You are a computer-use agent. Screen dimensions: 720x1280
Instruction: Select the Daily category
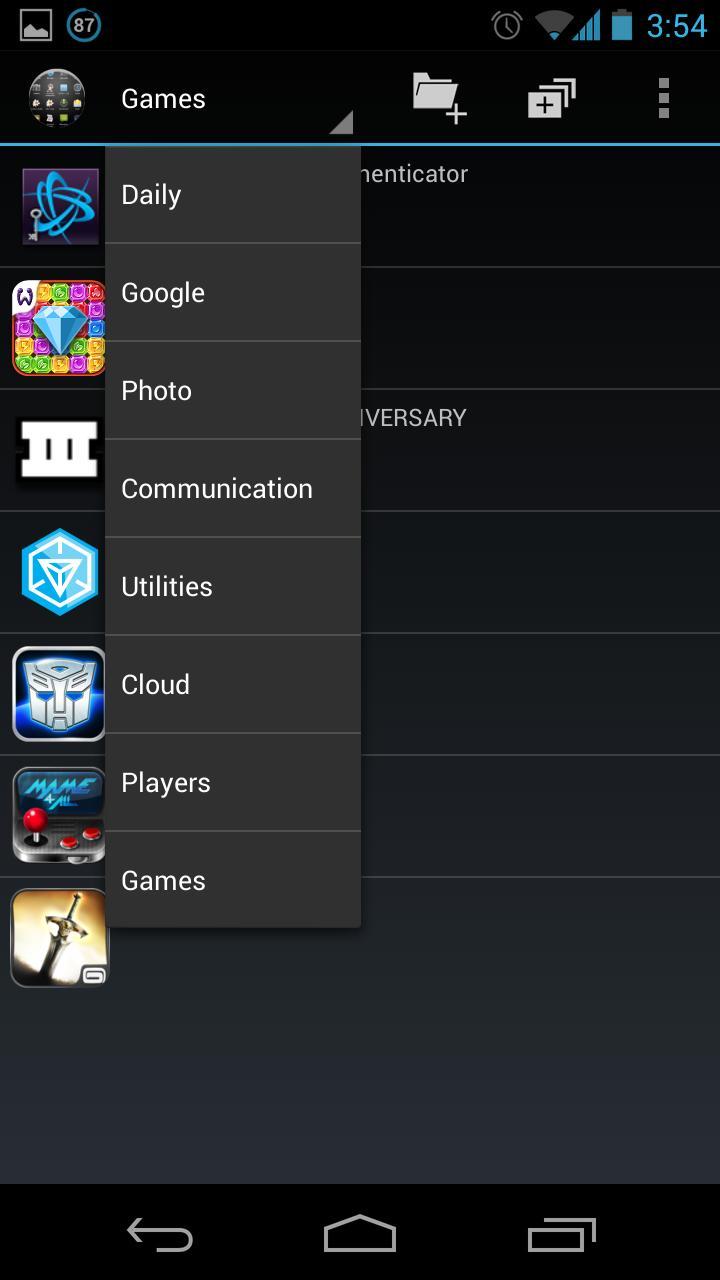[x=232, y=194]
